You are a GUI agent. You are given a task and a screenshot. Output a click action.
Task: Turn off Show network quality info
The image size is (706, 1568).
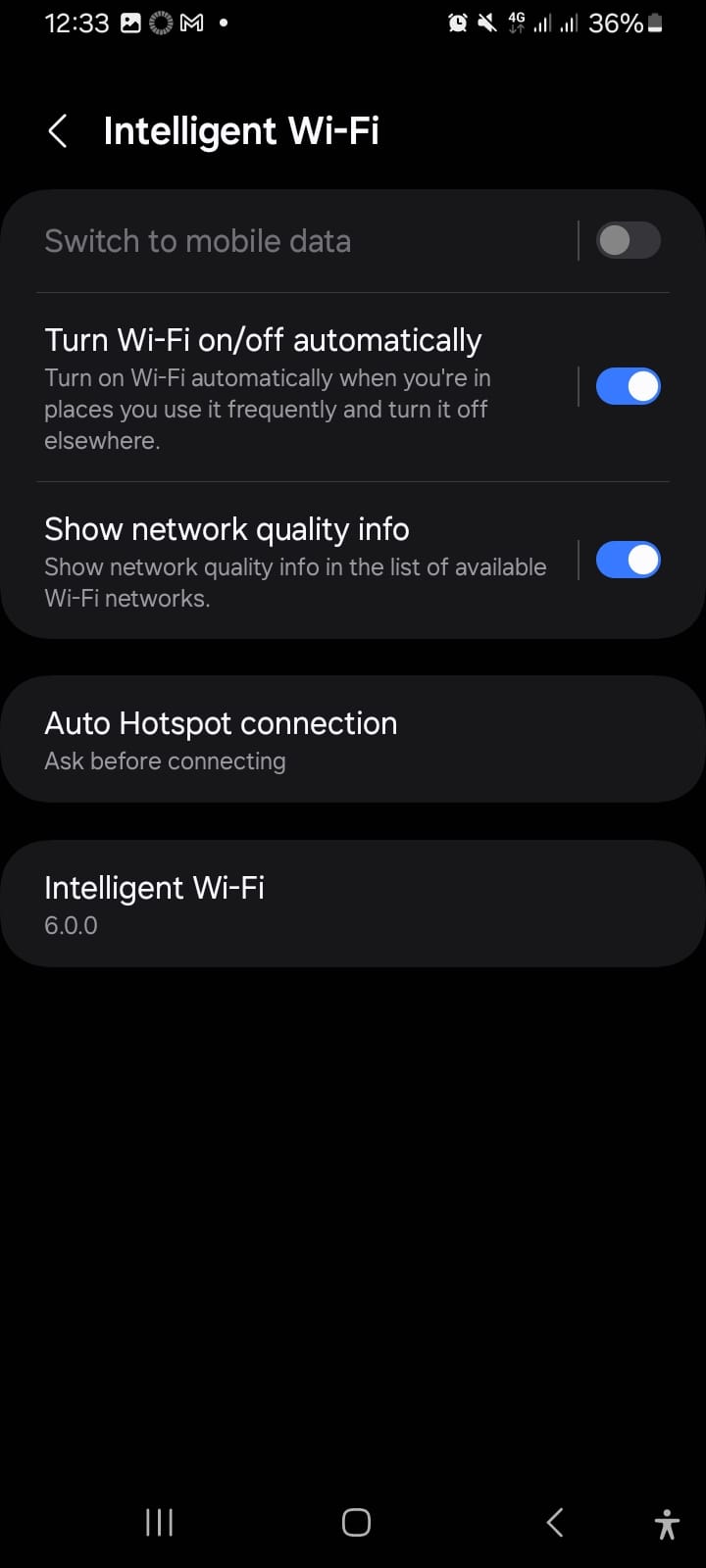[x=628, y=561]
